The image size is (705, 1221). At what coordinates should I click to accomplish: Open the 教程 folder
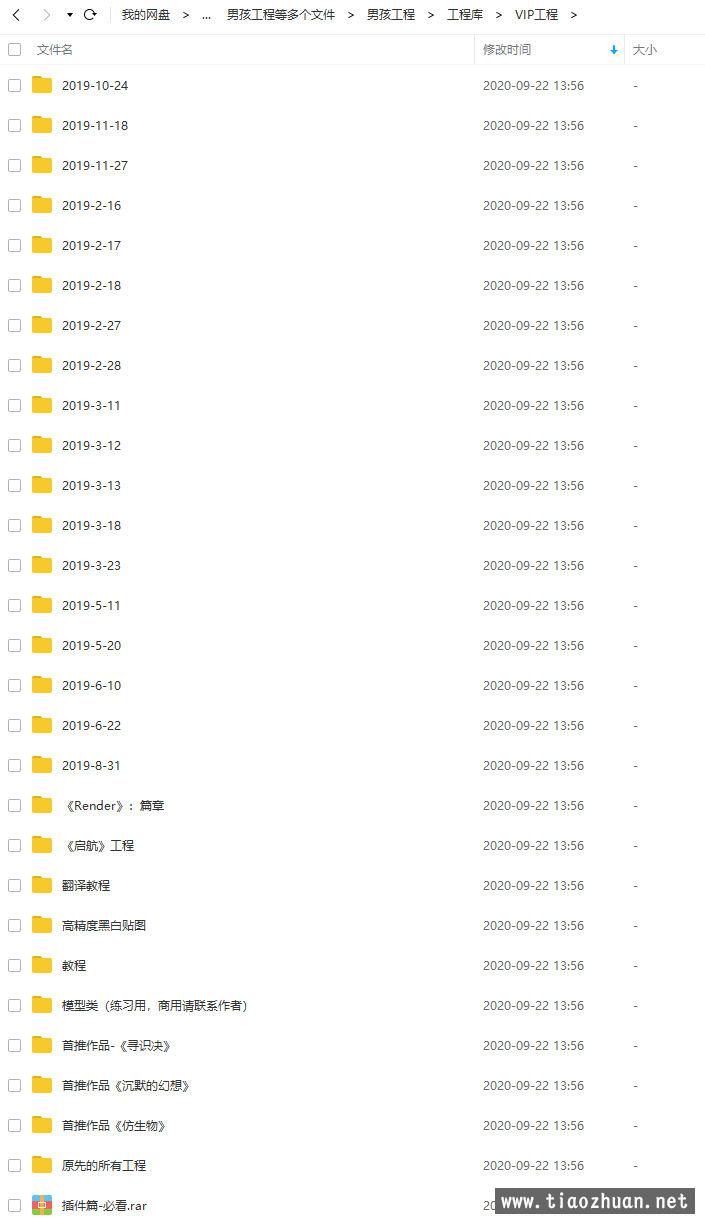click(x=73, y=966)
